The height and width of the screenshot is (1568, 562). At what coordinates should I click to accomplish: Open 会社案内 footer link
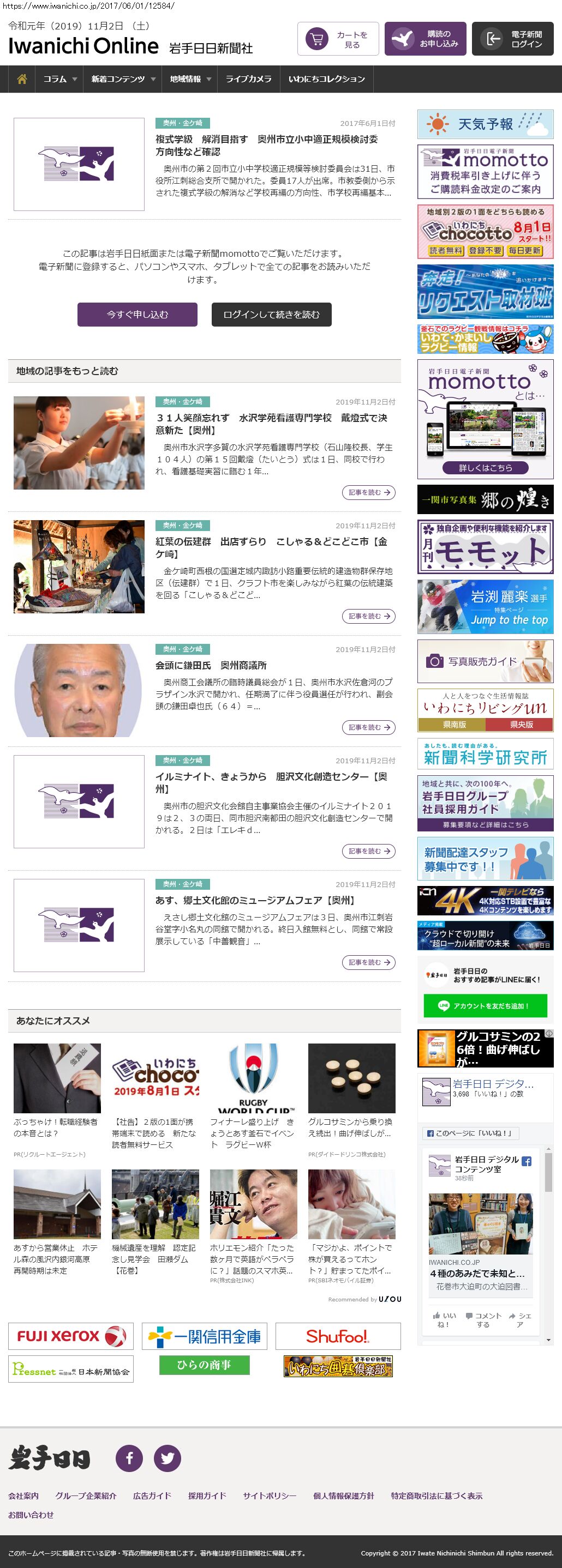point(23,1495)
